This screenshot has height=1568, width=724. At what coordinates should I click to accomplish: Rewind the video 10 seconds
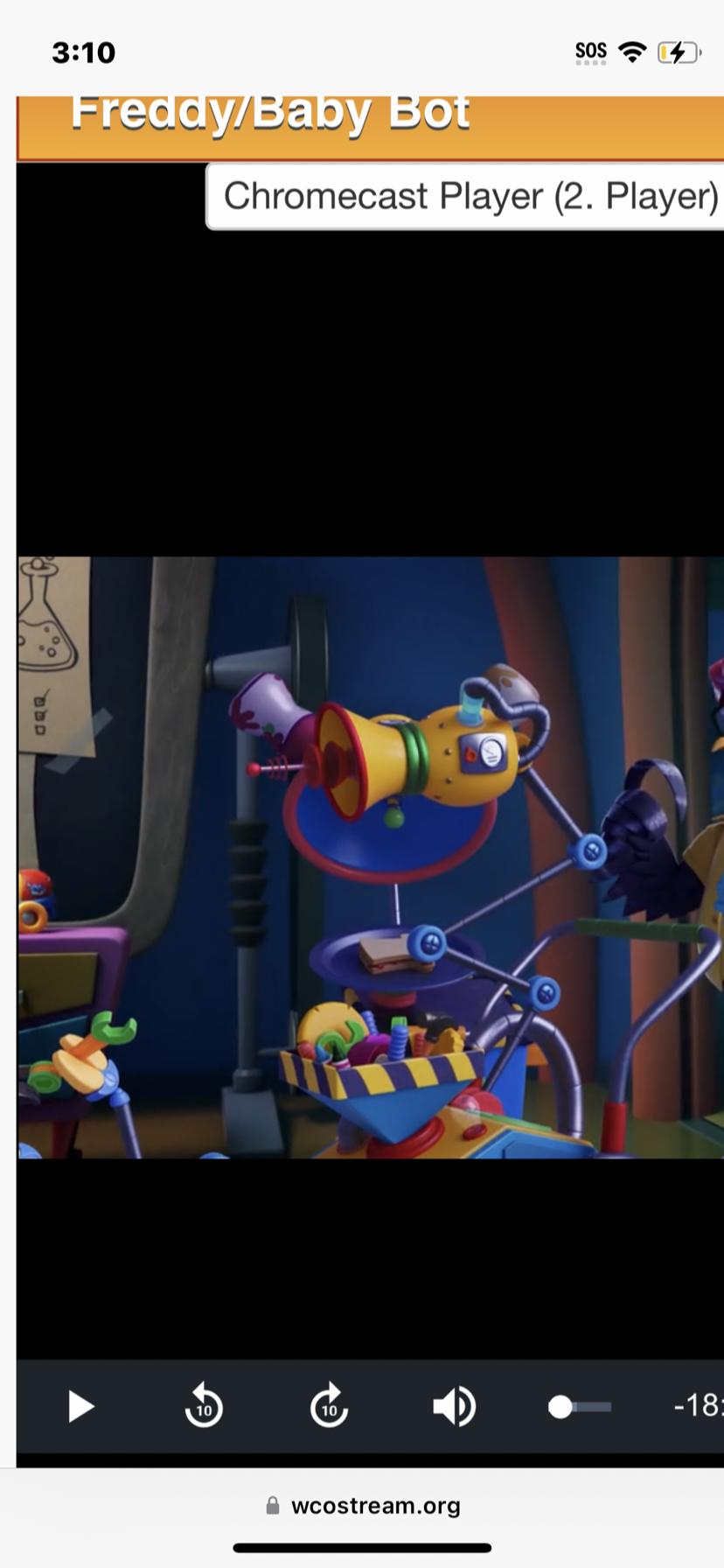click(204, 1406)
